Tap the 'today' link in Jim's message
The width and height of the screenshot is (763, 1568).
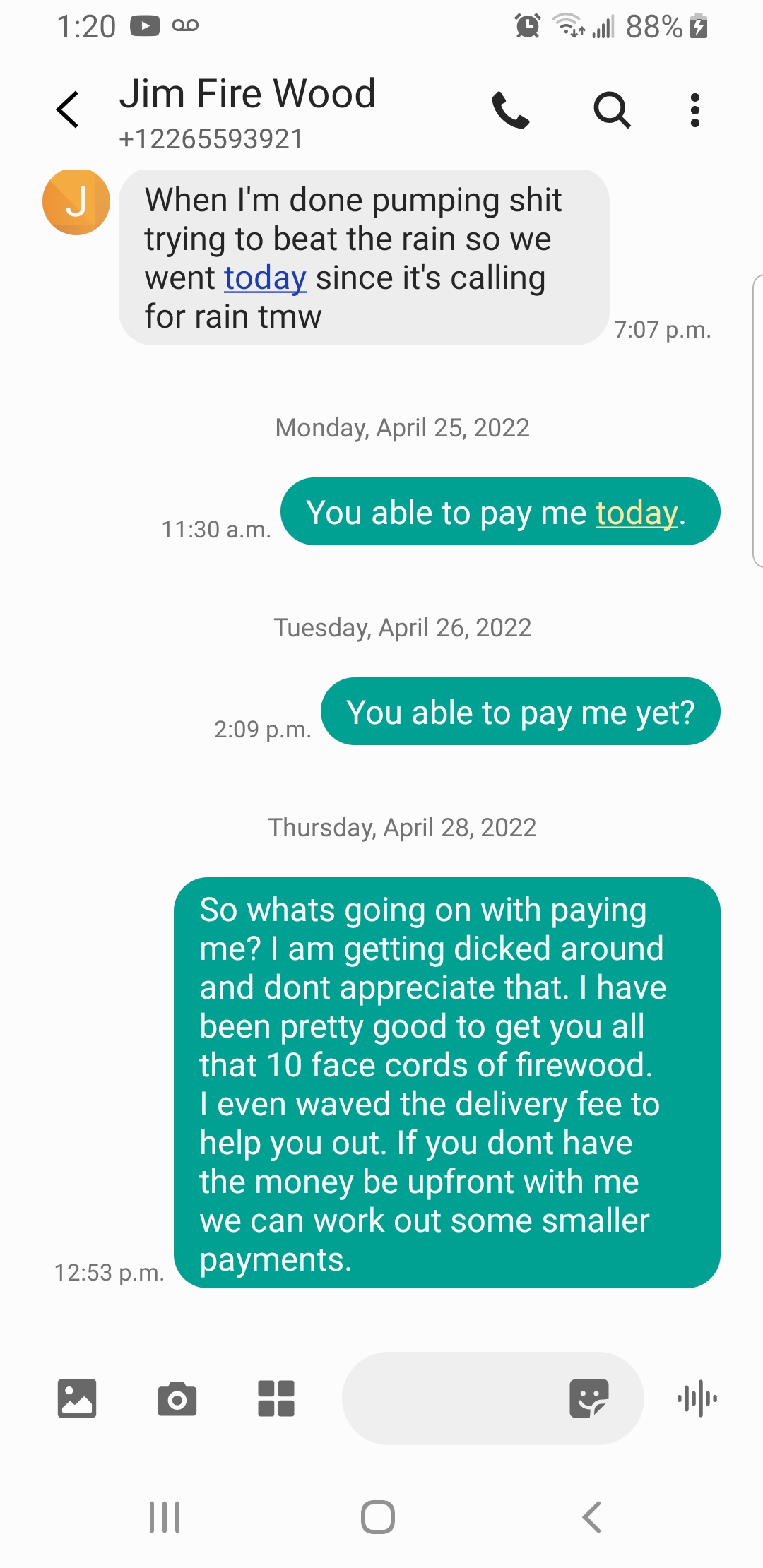265,278
